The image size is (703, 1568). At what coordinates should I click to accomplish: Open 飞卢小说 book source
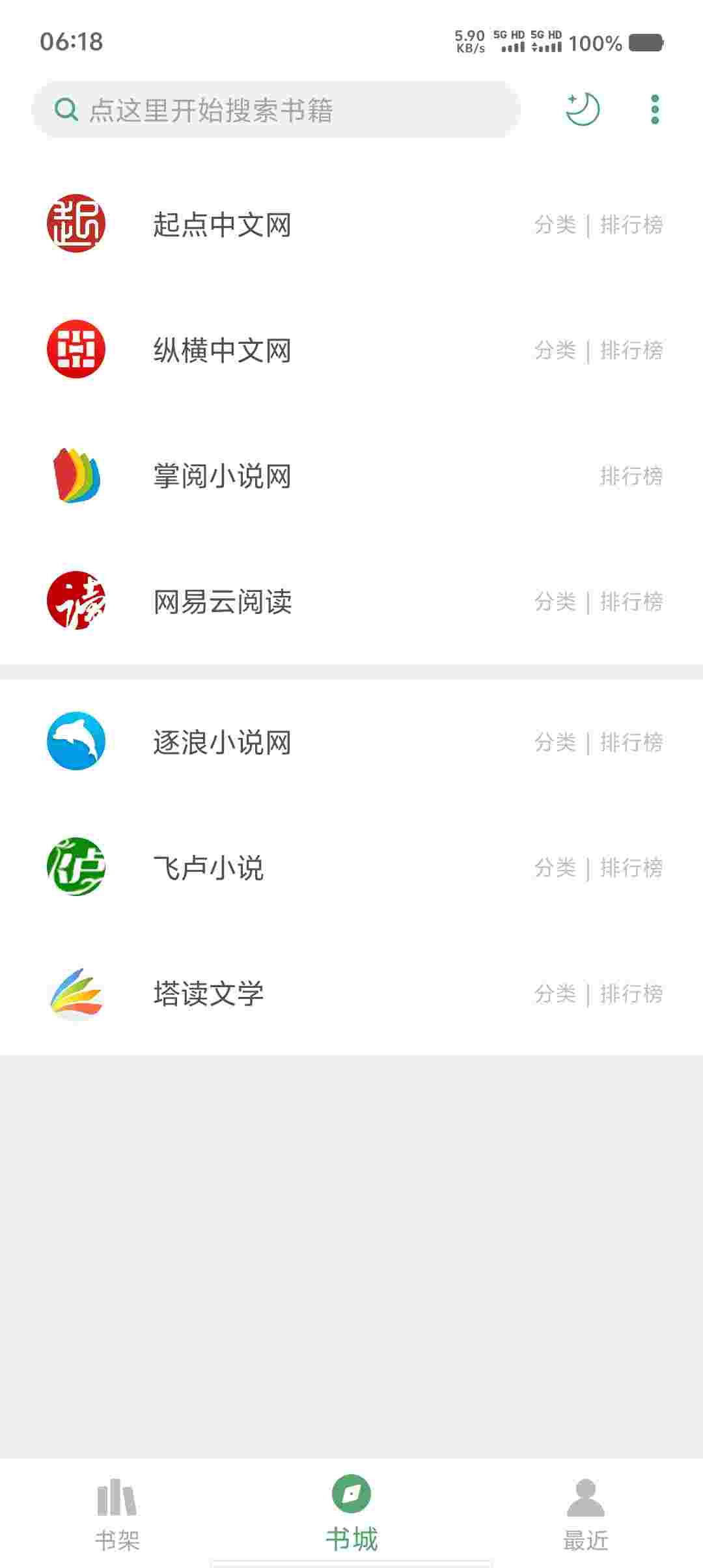click(x=208, y=867)
